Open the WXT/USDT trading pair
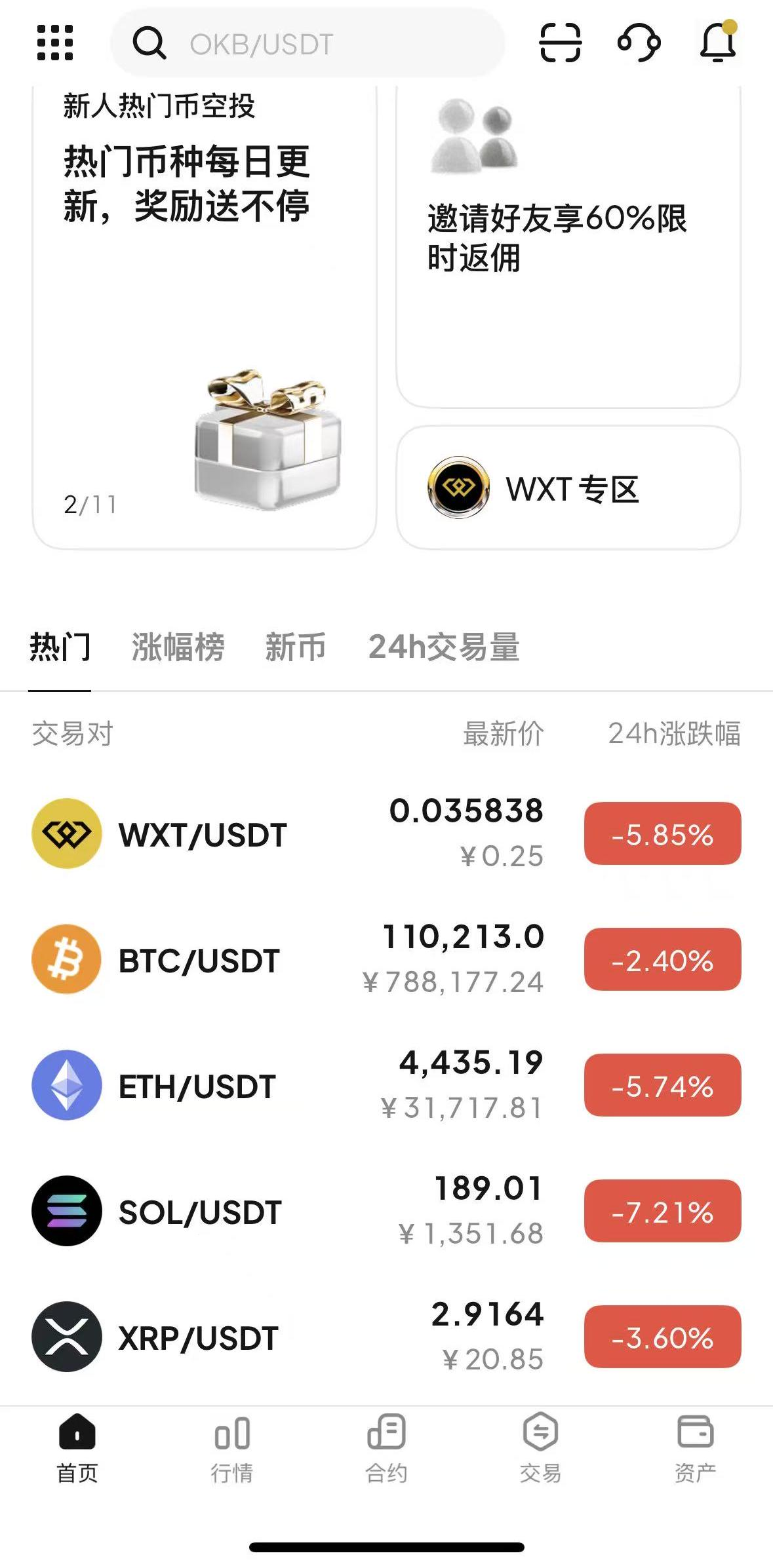 tap(203, 834)
